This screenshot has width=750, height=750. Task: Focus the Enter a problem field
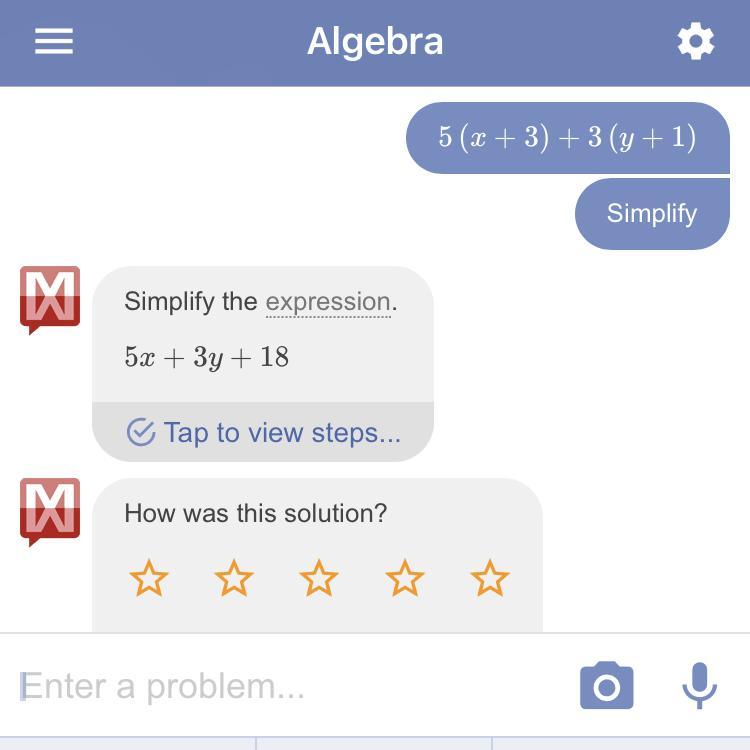tap(287, 686)
